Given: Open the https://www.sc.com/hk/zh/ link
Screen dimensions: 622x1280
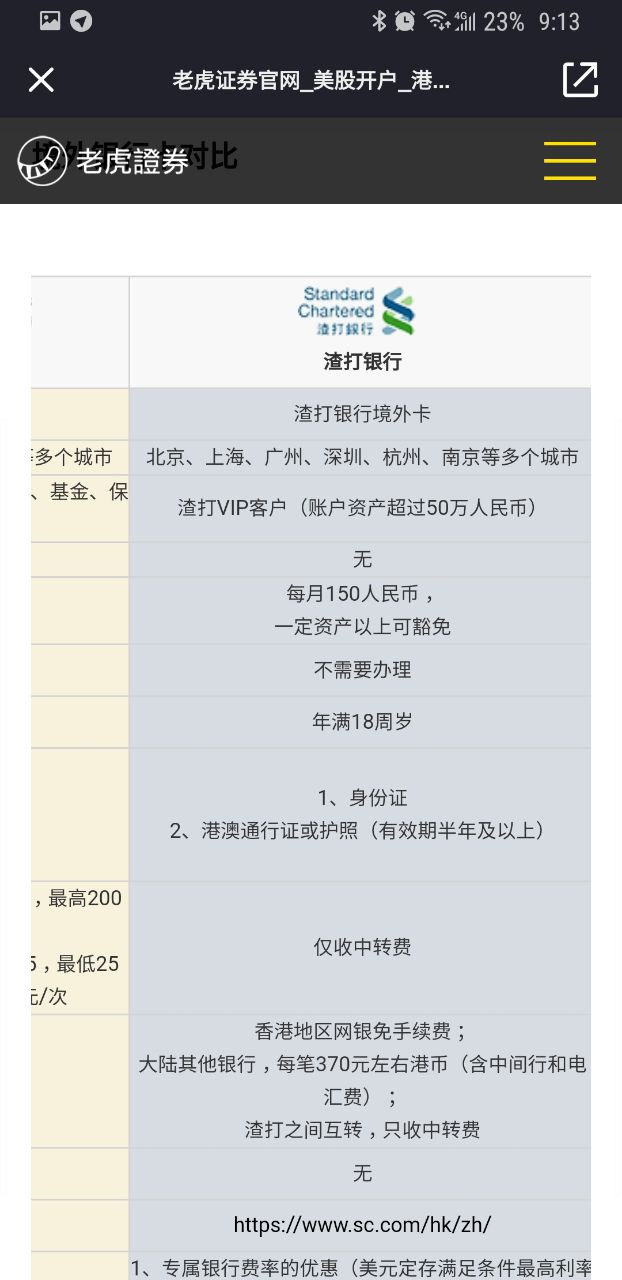Looking at the screenshot, I should click(362, 1225).
